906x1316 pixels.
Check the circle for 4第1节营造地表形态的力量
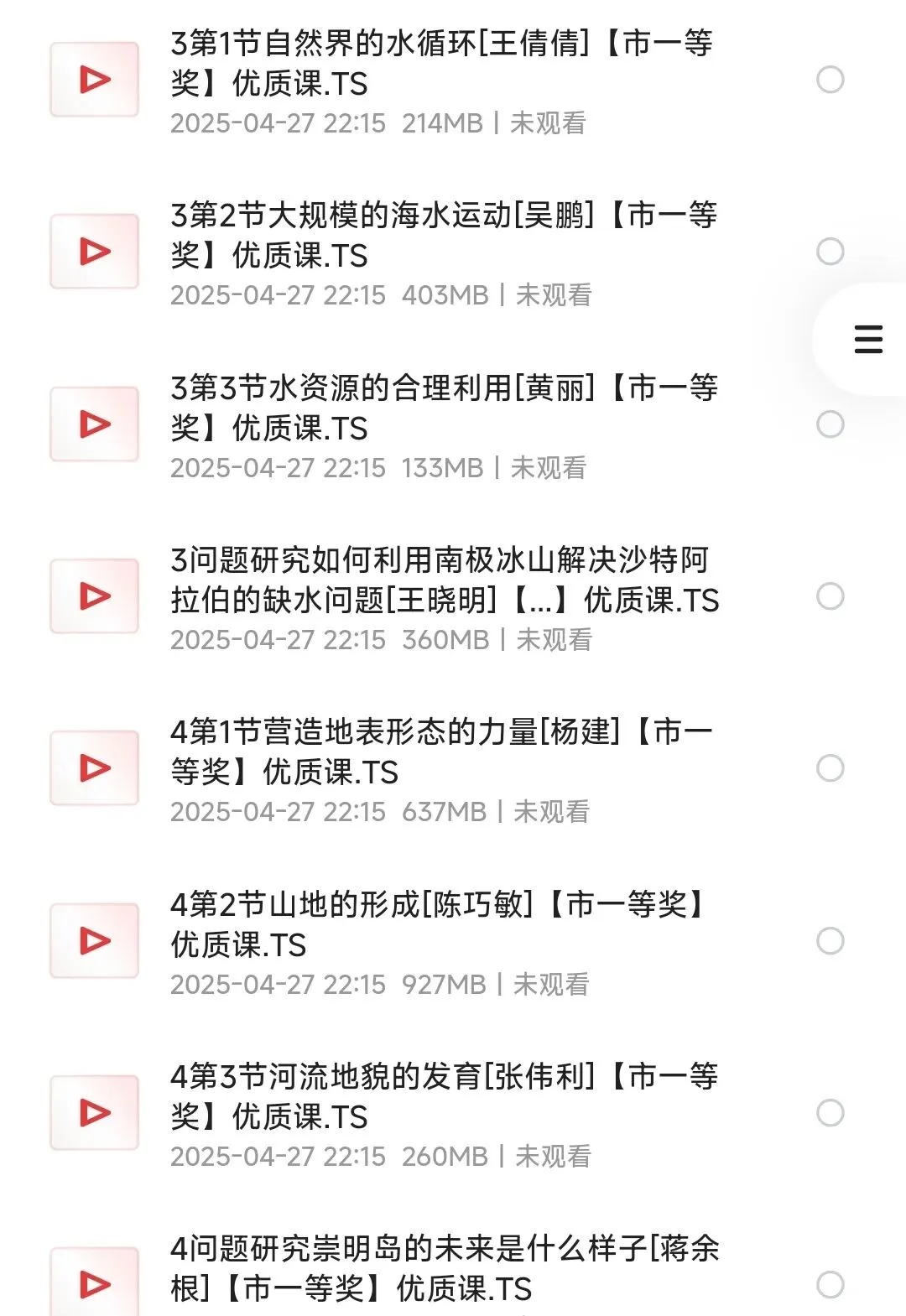coord(830,768)
